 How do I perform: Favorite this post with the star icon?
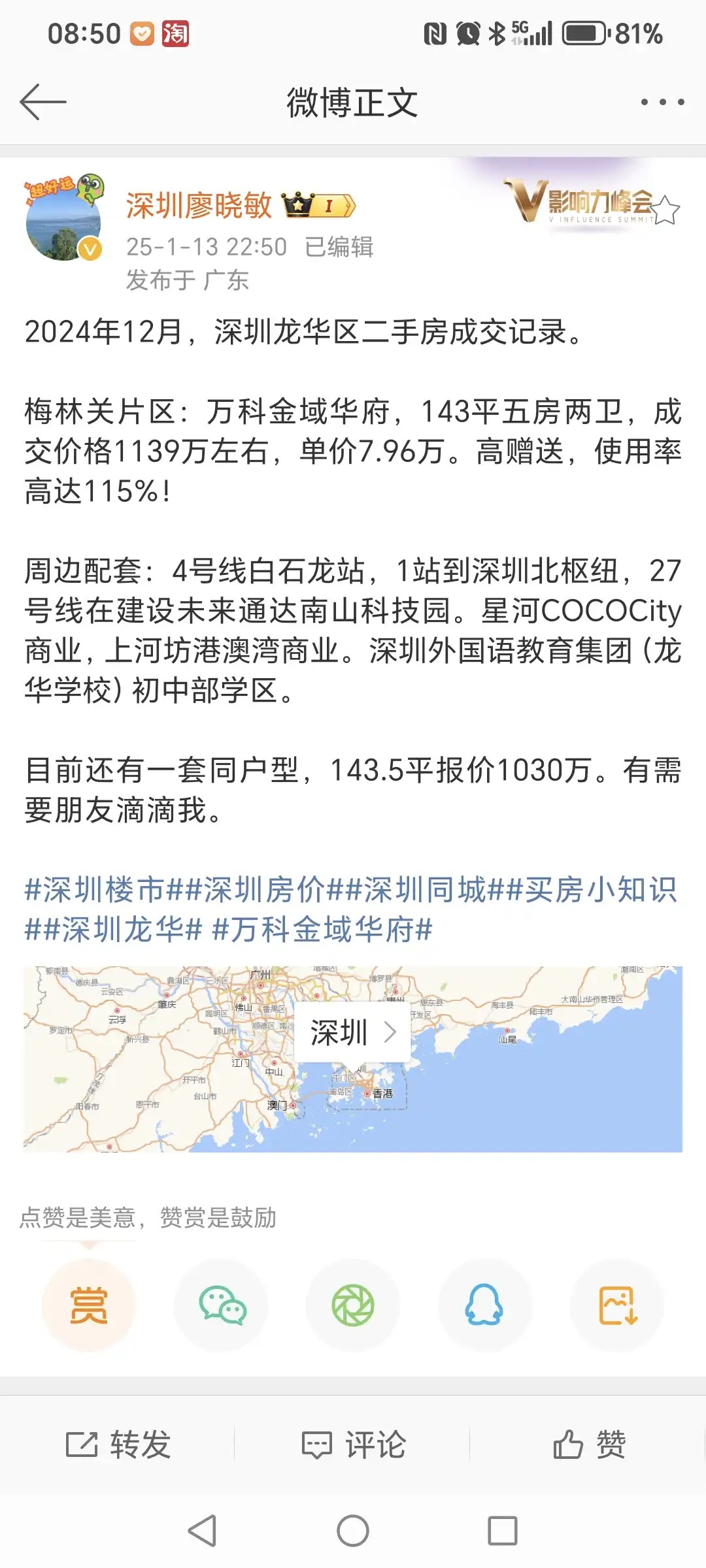pyautogui.click(x=665, y=210)
